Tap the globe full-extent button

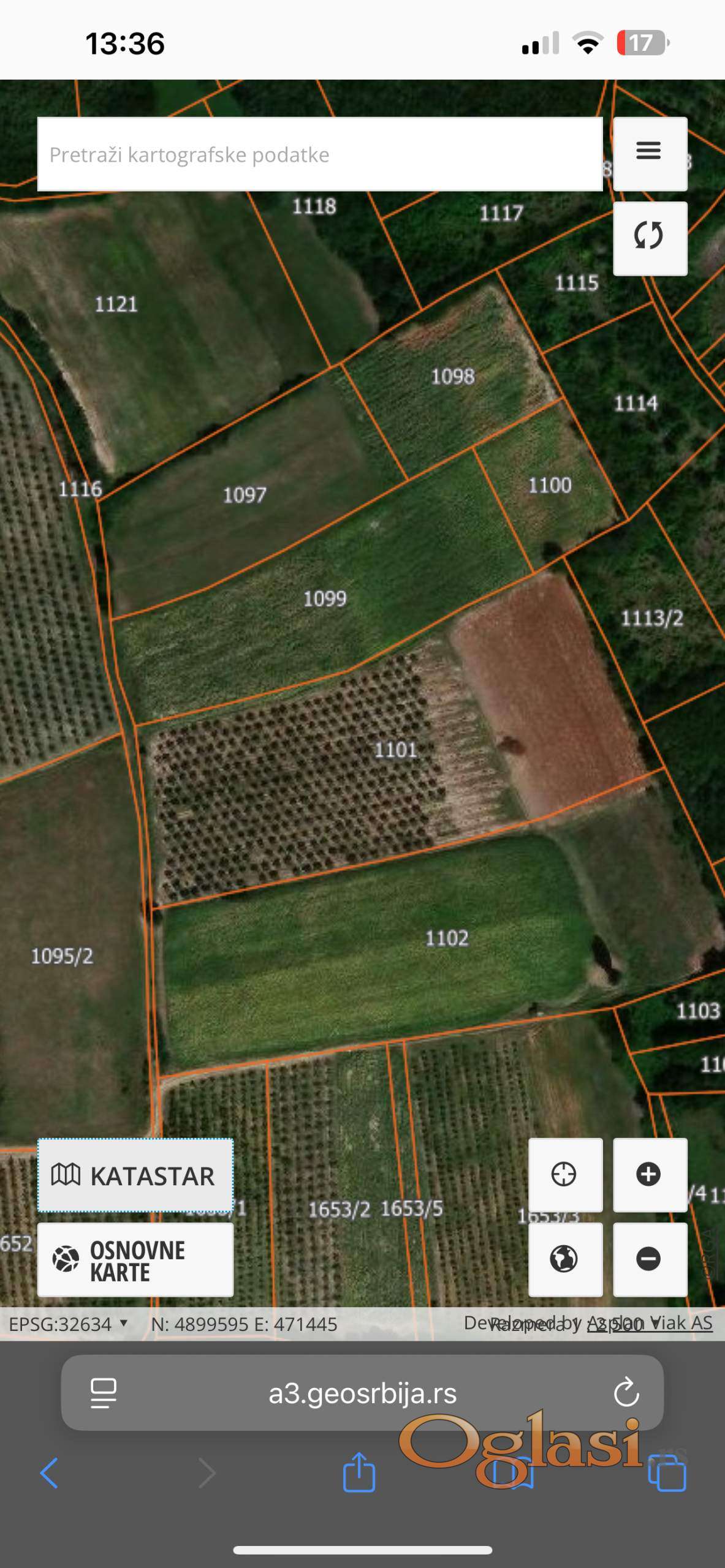pyautogui.click(x=564, y=1259)
